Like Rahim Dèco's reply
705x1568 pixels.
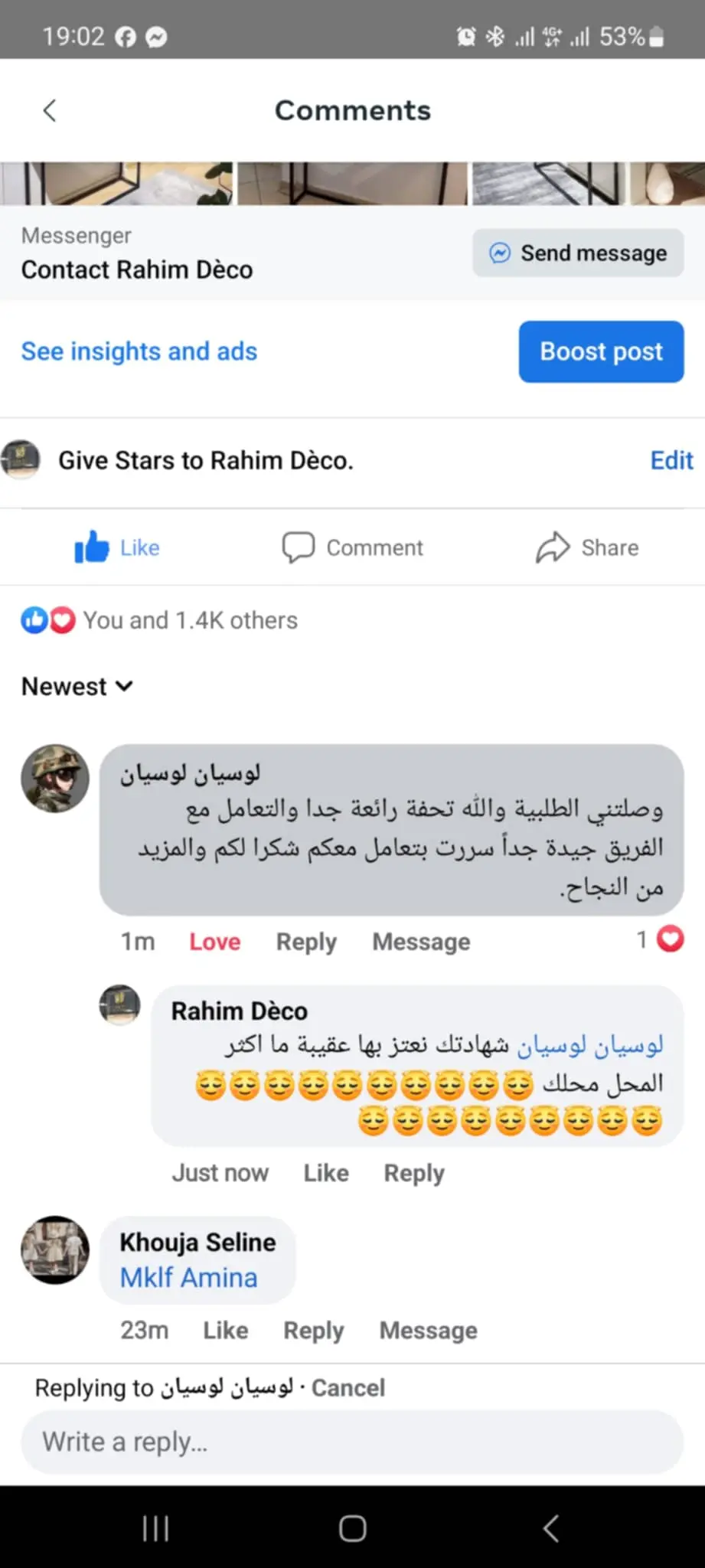326,1173
